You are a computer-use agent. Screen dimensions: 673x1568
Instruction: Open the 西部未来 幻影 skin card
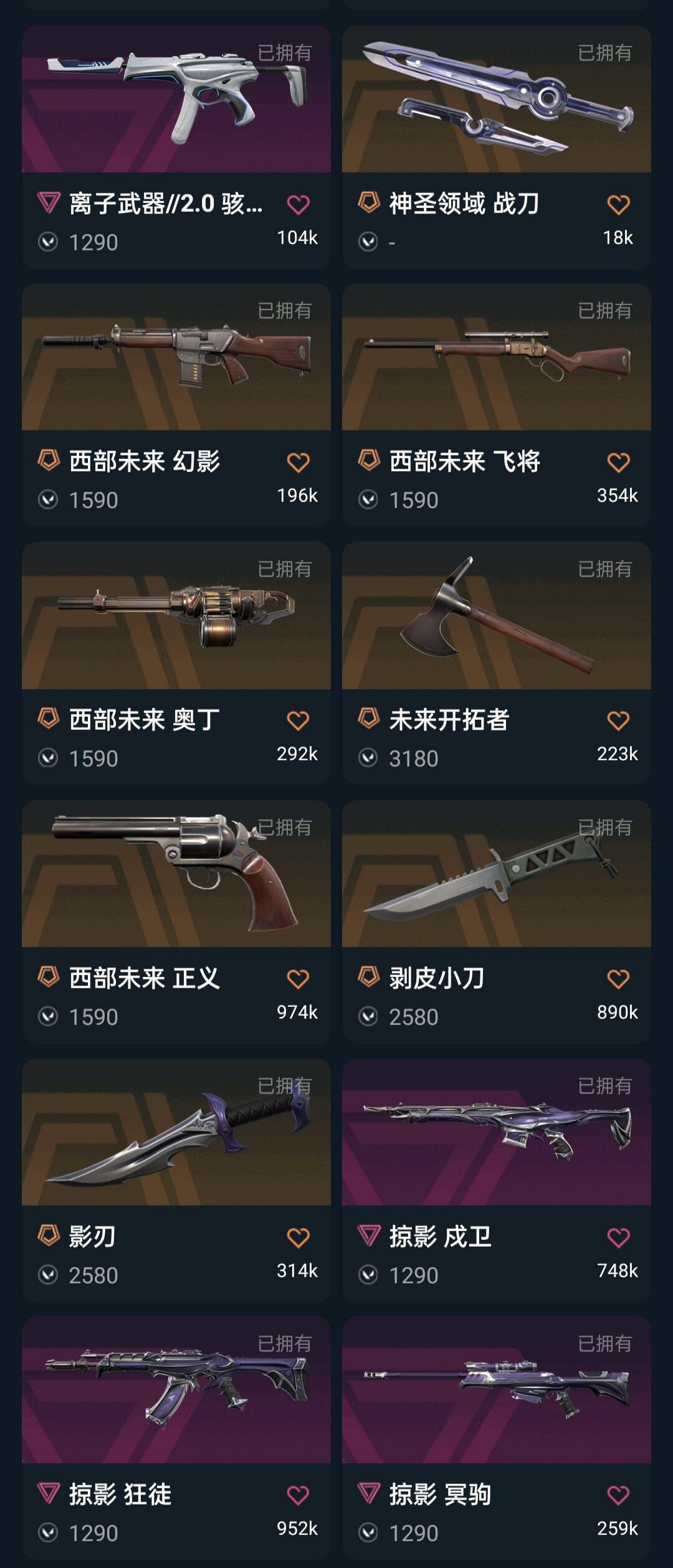176,357
